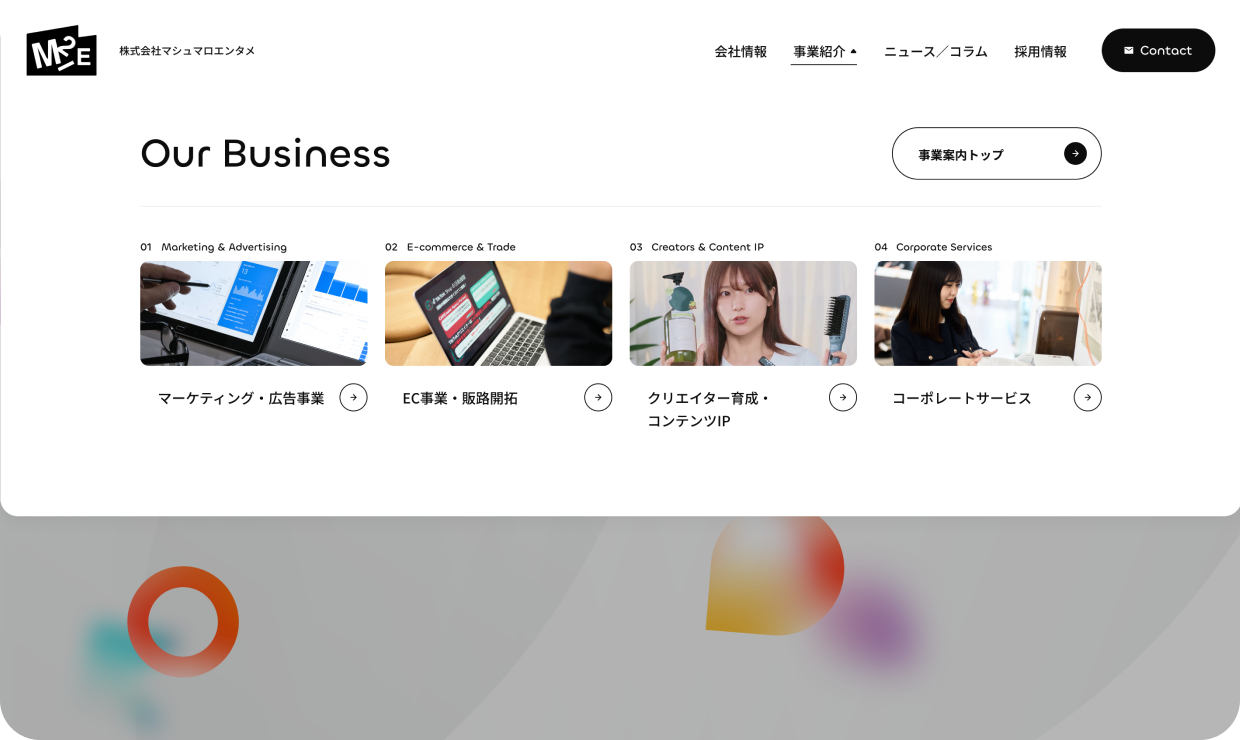Open the Creators & Content IP image
1240x740 pixels.
pyautogui.click(x=743, y=313)
